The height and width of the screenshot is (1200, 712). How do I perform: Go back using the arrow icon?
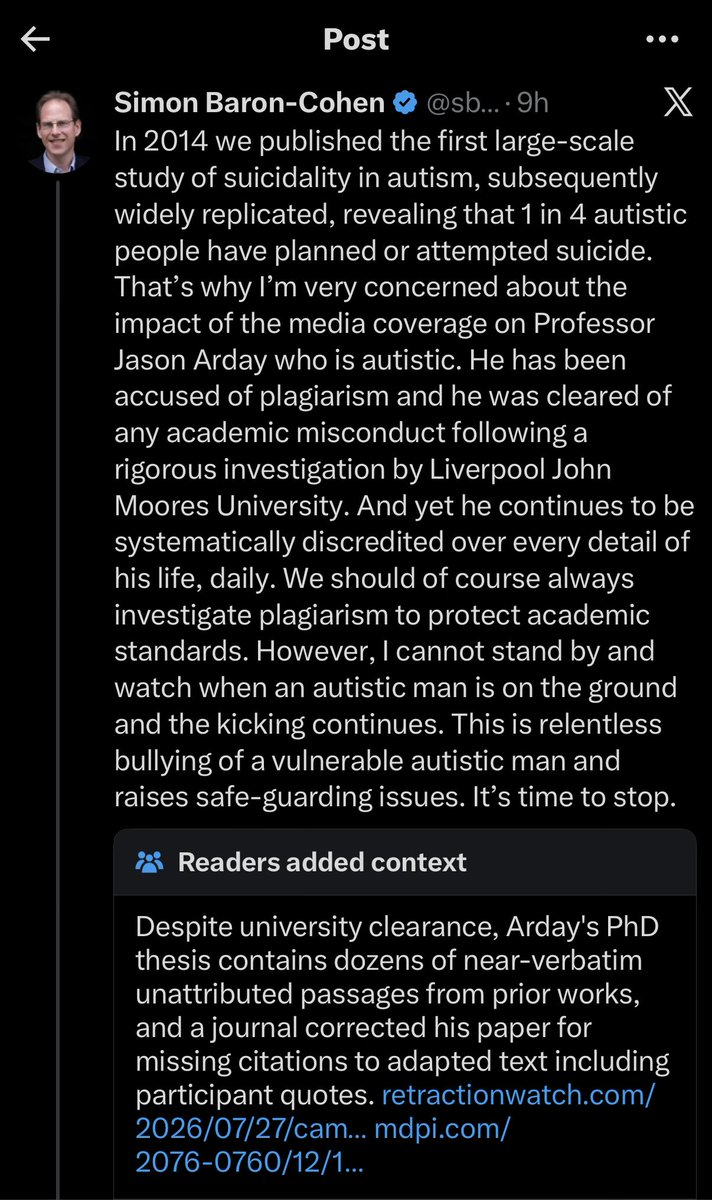pos(36,40)
